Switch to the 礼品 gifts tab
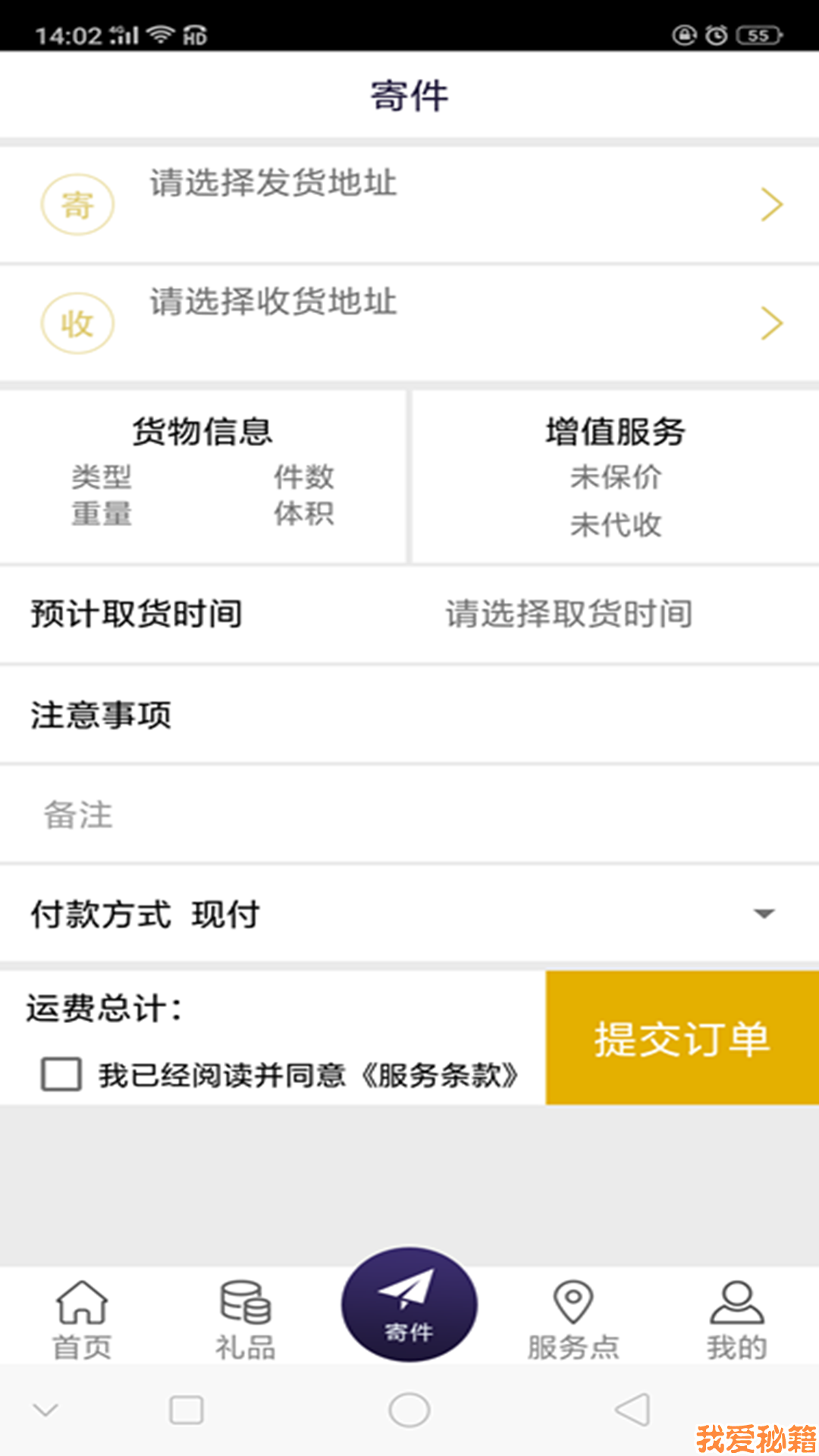The height and width of the screenshot is (1456, 819). 246,1320
